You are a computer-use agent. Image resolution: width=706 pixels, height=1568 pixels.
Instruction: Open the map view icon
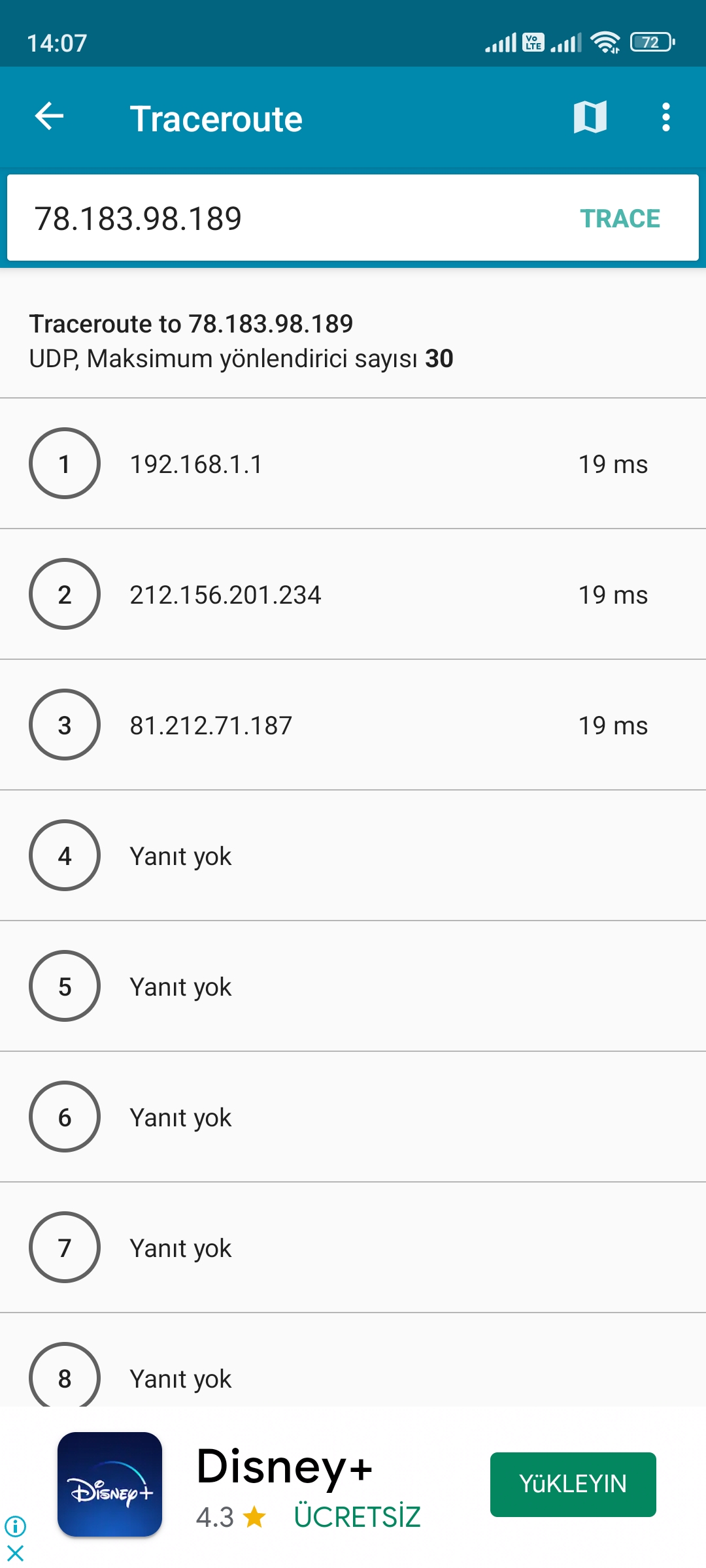click(x=590, y=117)
